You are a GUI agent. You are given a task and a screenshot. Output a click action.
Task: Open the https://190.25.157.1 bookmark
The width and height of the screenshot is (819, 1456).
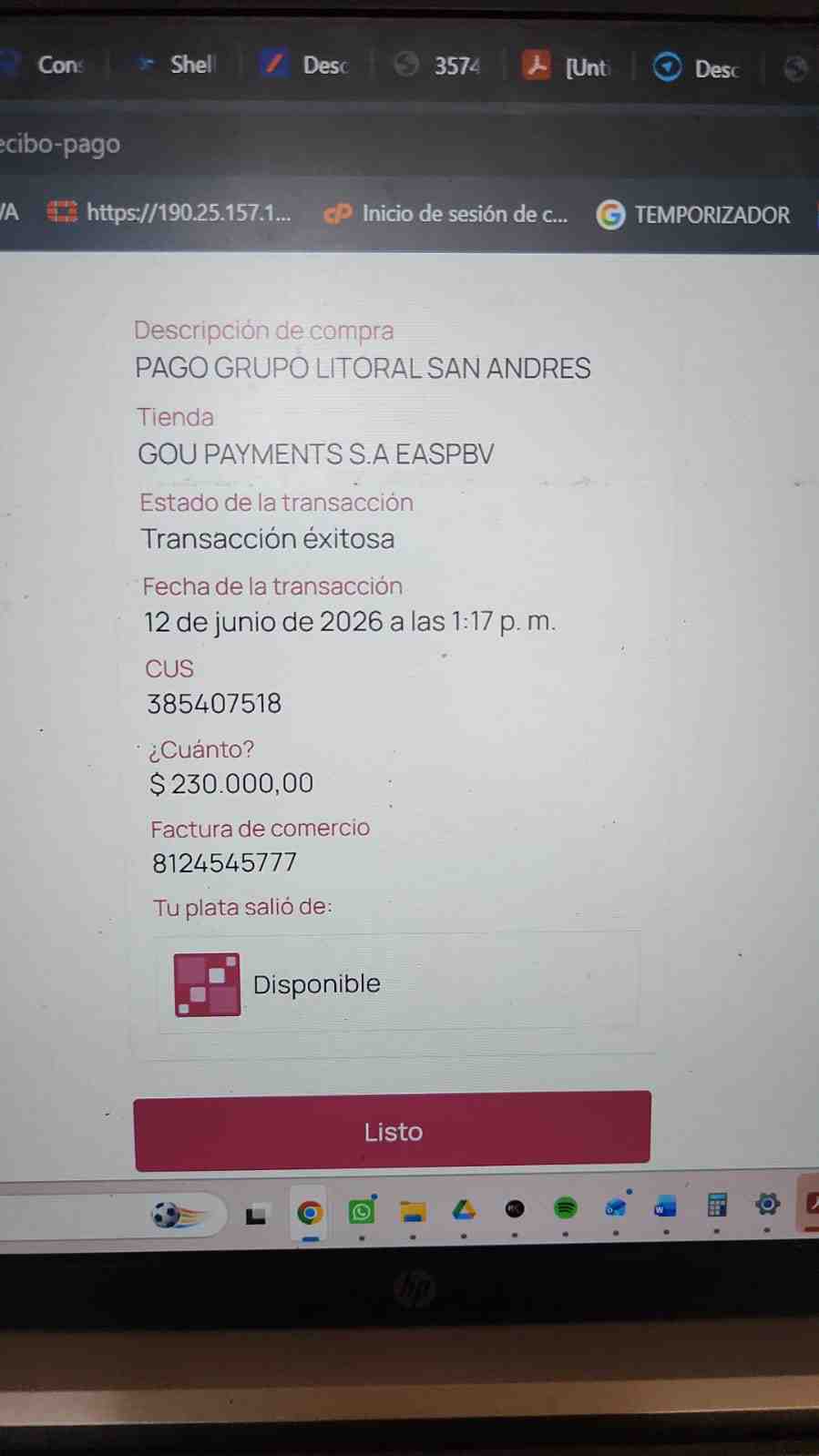(x=169, y=212)
